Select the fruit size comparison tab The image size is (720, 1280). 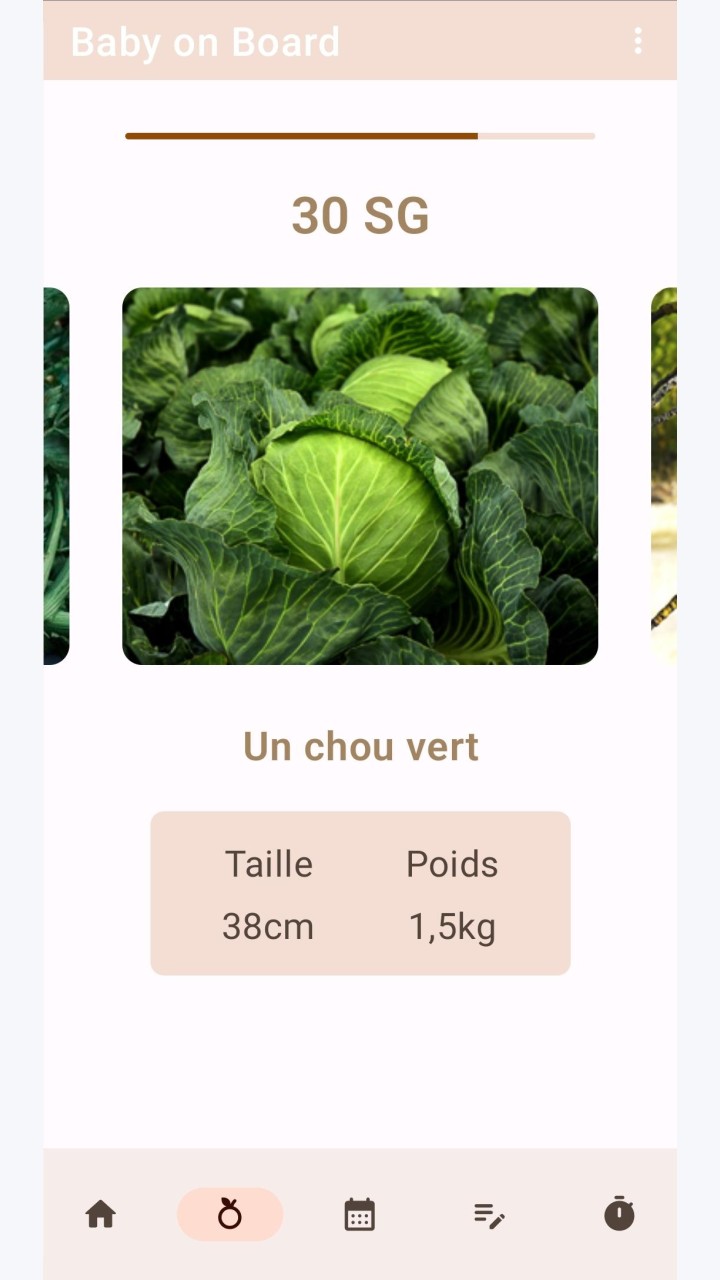pyautogui.click(x=230, y=1214)
